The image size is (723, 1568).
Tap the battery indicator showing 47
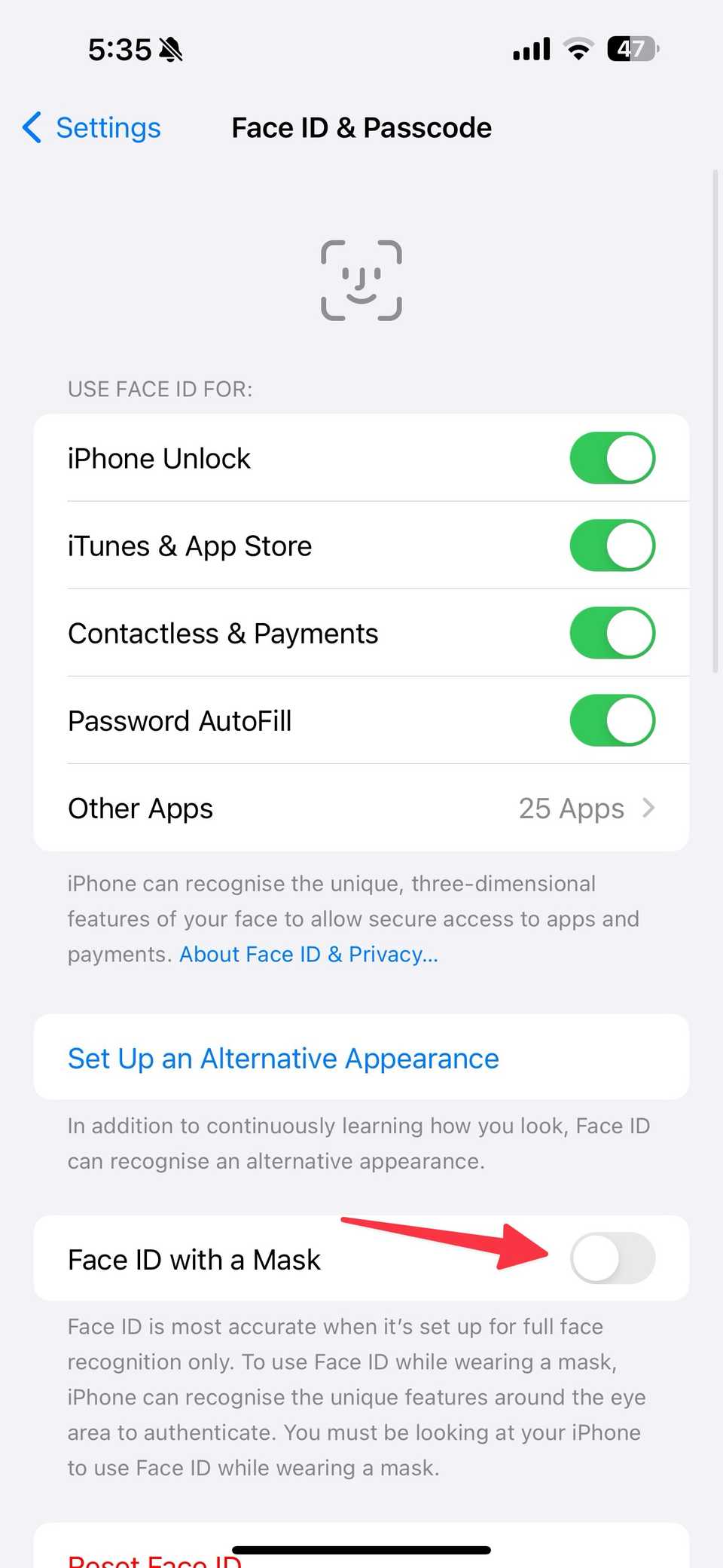point(633,48)
